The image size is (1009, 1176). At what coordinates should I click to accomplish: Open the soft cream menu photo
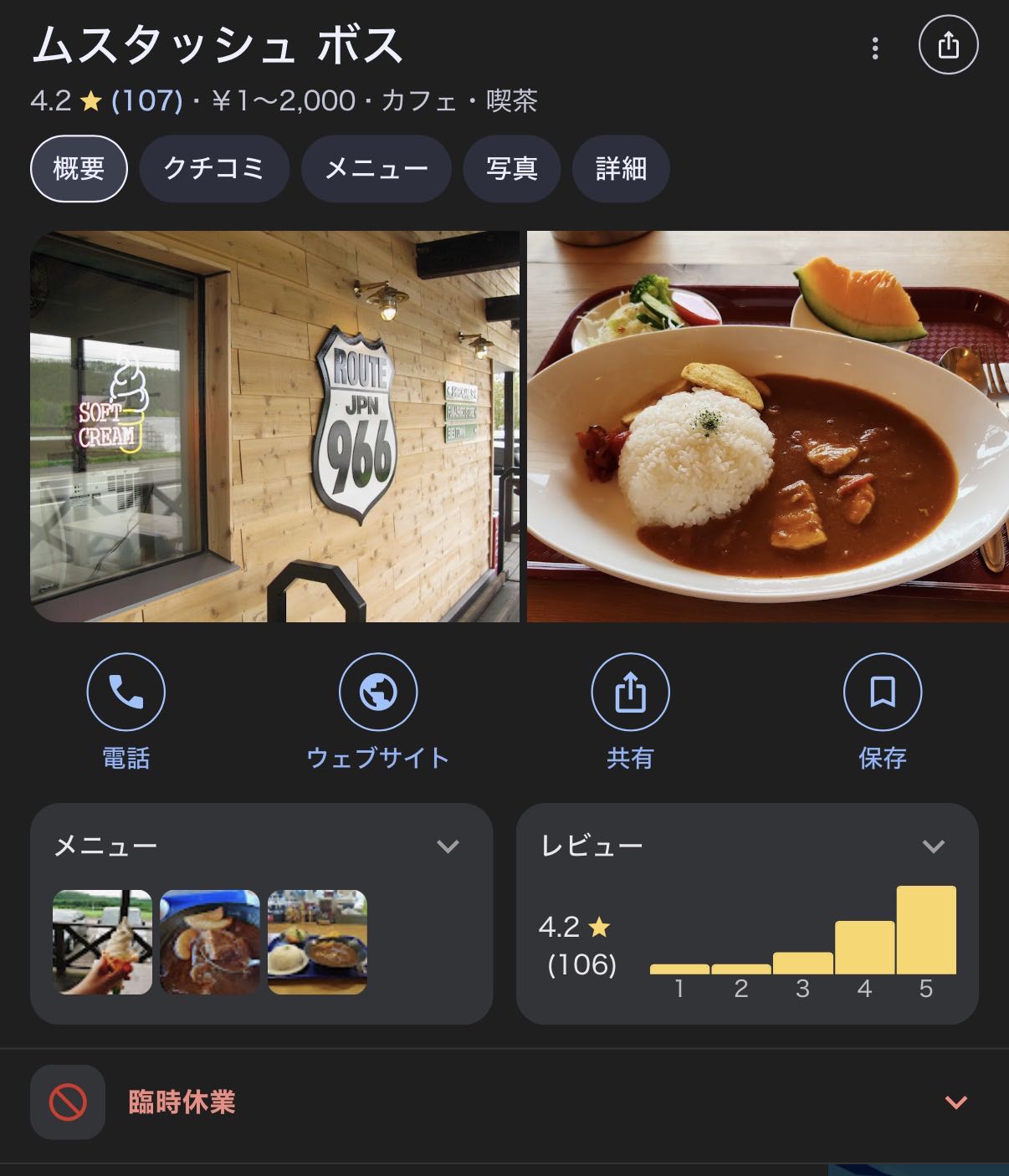102,942
